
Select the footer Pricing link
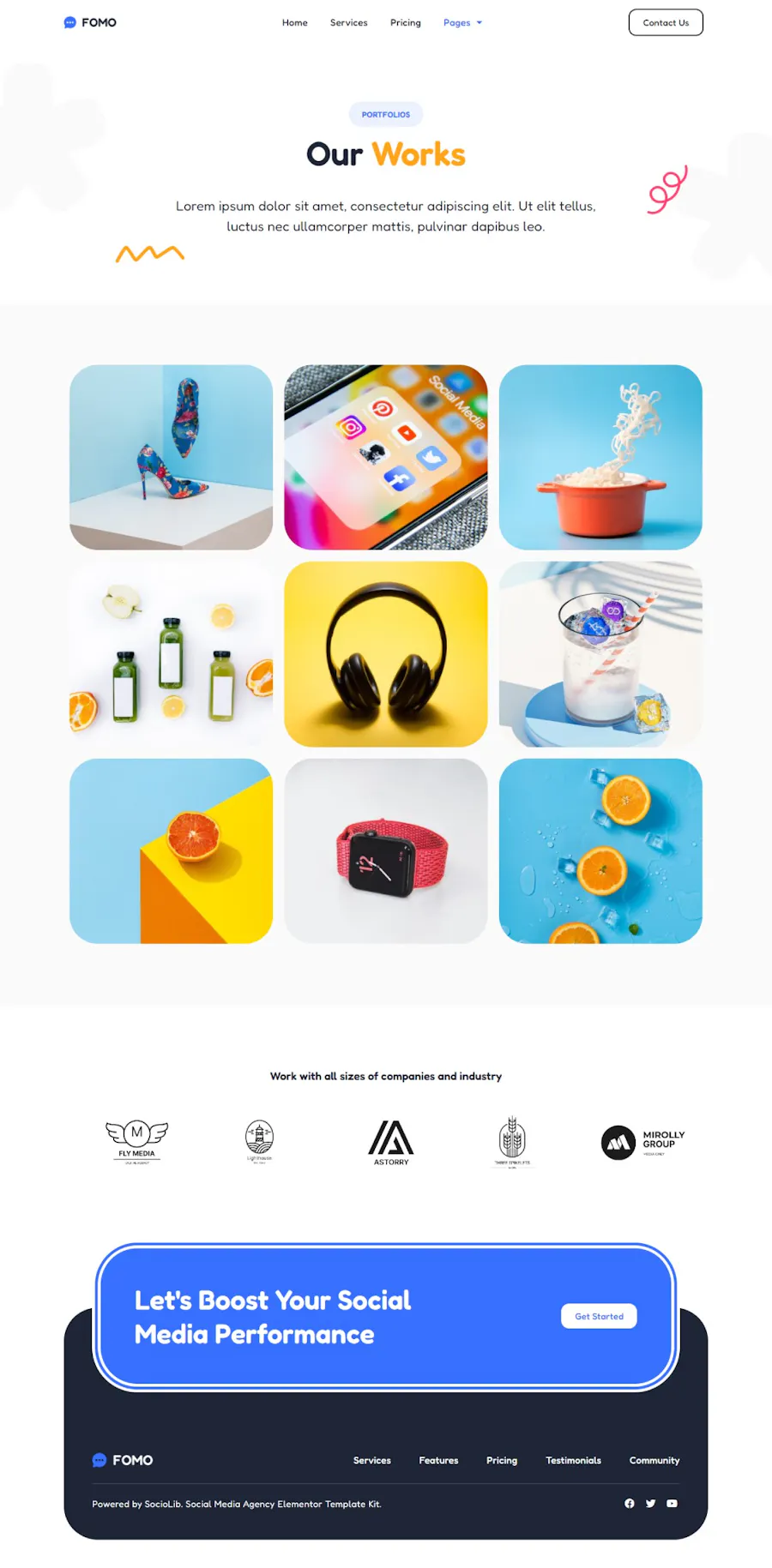click(x=501, y=1460)
